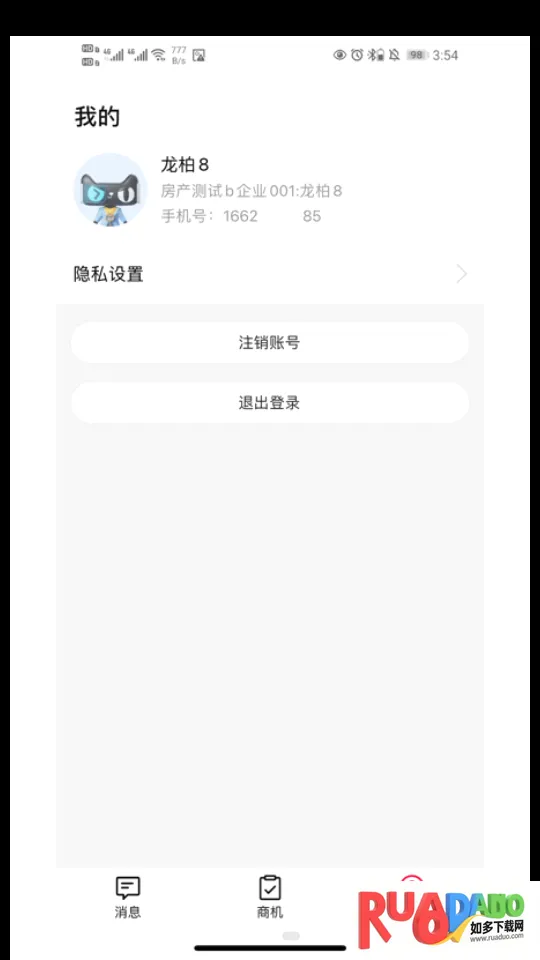Switch to the 消息 tab
Screen dimensions: 540x960
(128, 896)
